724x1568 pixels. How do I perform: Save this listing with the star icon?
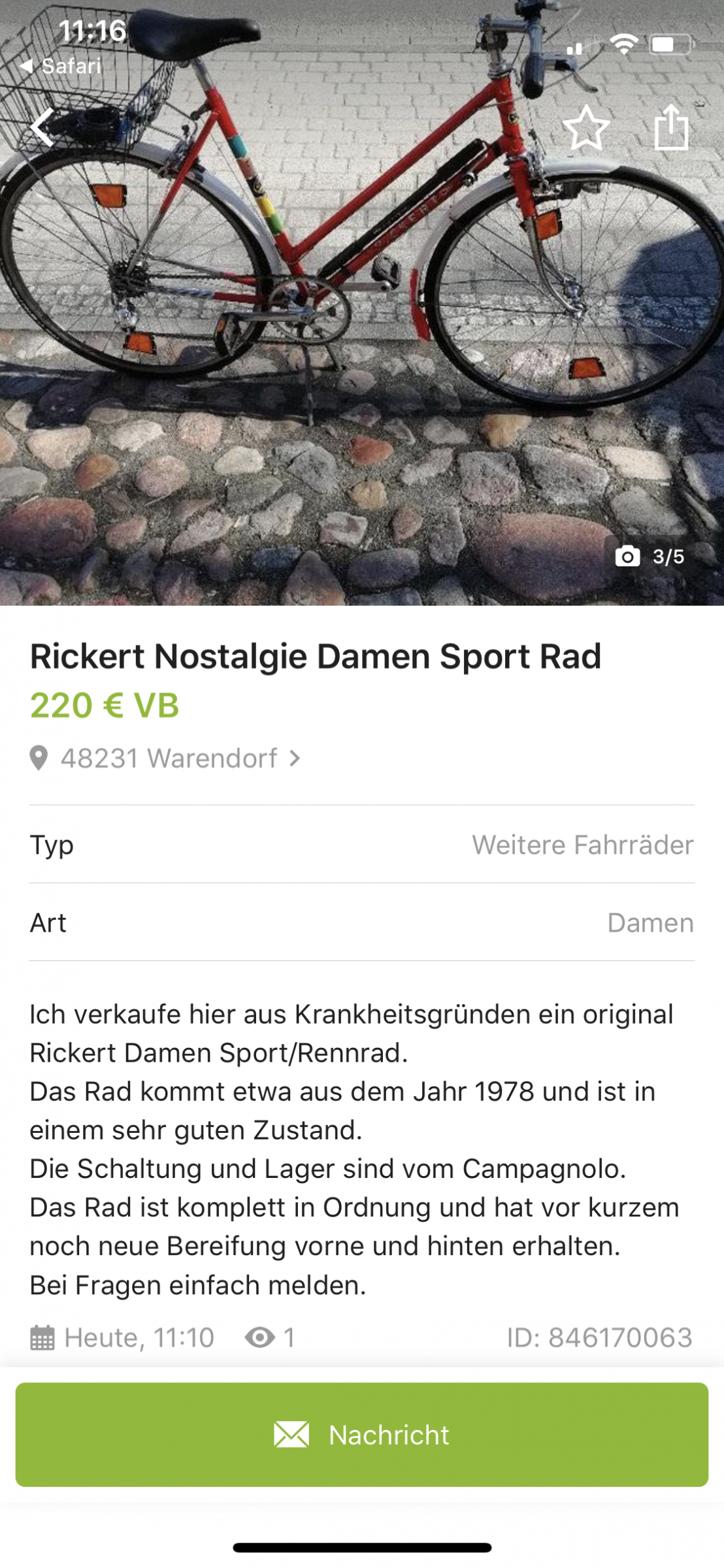tap(586, 128)
